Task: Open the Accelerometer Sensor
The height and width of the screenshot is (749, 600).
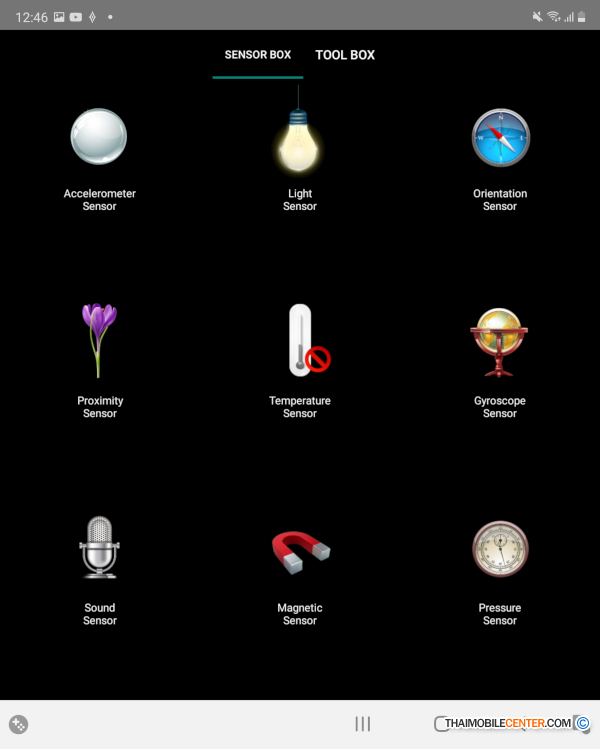Action: point(99,137)
